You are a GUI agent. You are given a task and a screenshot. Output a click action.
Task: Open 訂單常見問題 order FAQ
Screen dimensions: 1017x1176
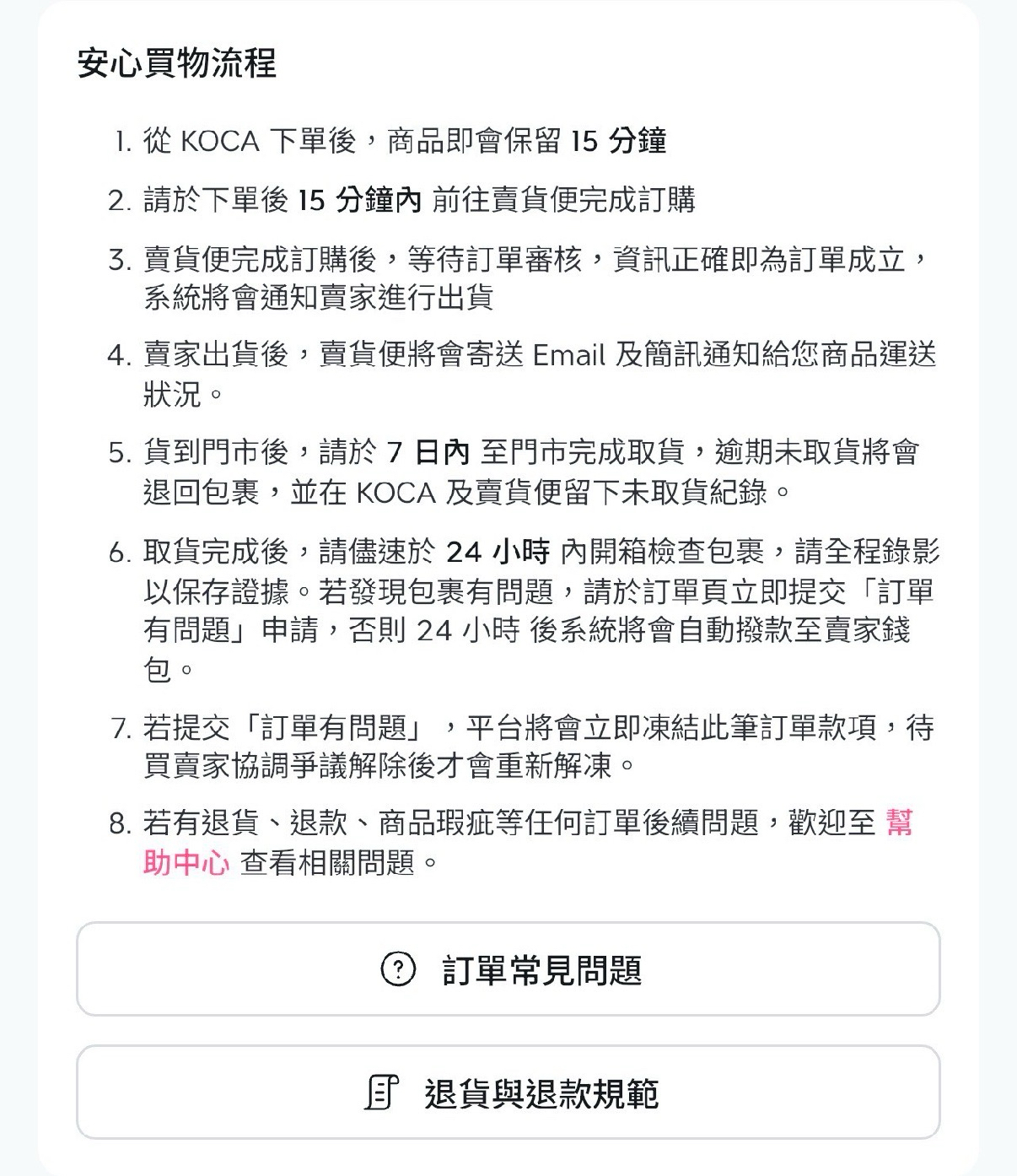tap(508, 969)
